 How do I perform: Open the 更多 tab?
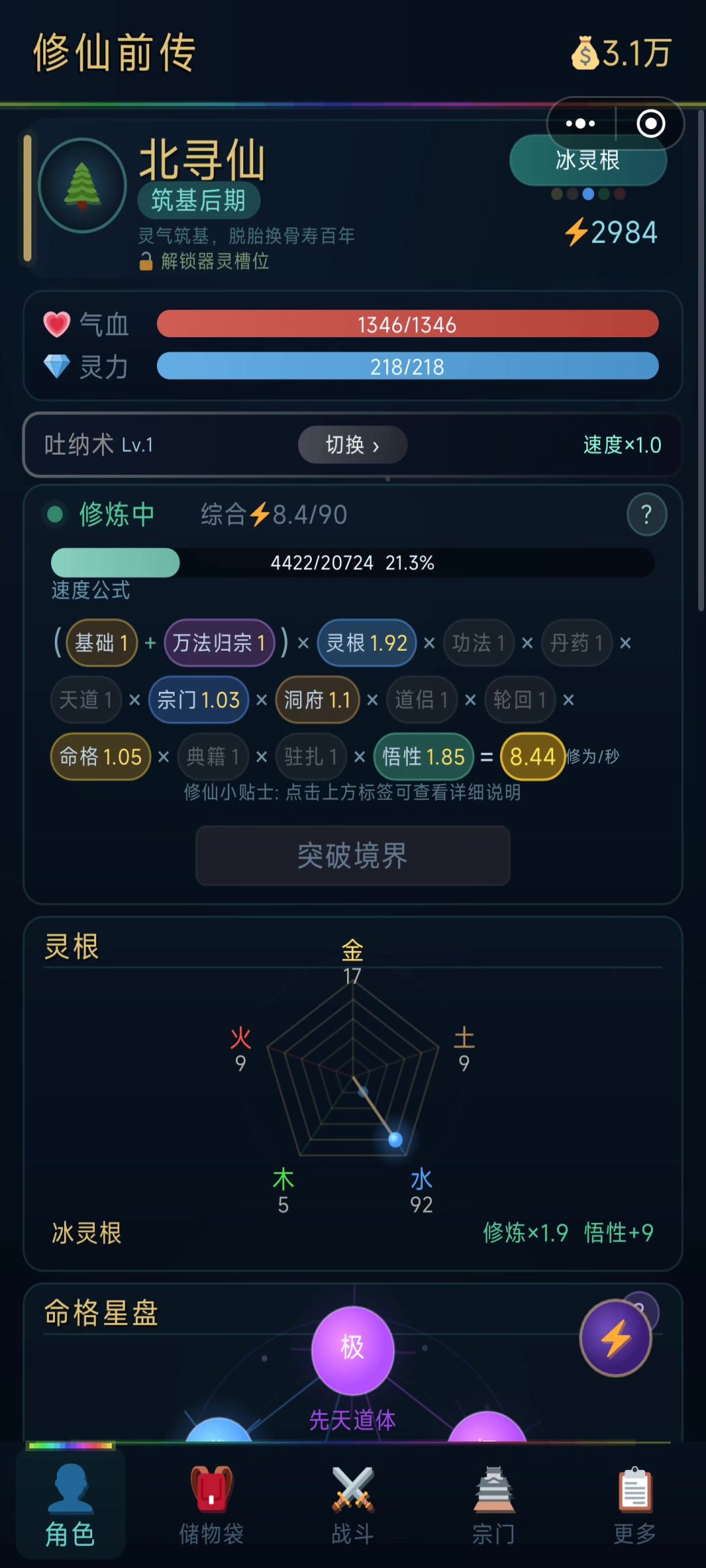(634, 1504)
